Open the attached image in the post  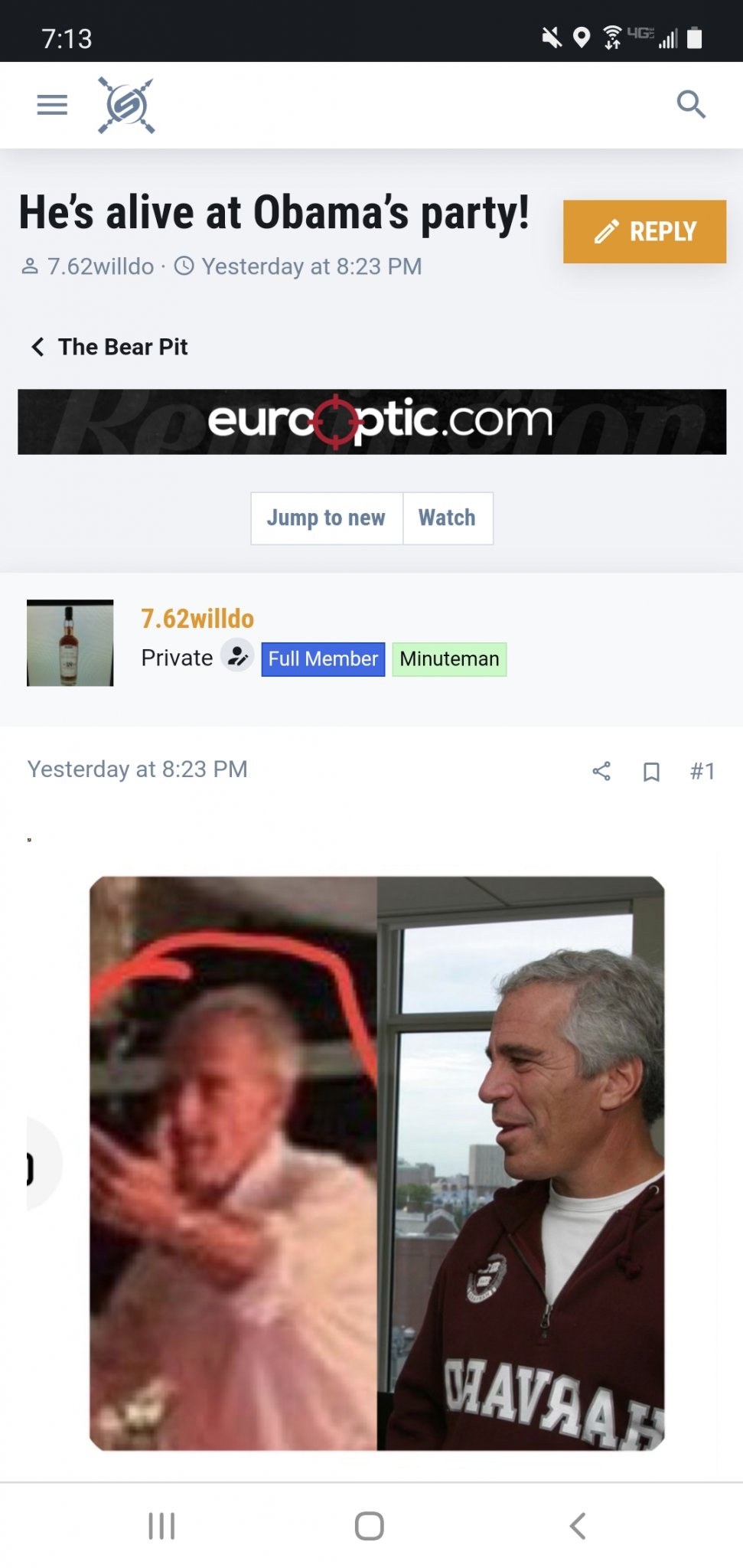click(x=376, y=1162)
